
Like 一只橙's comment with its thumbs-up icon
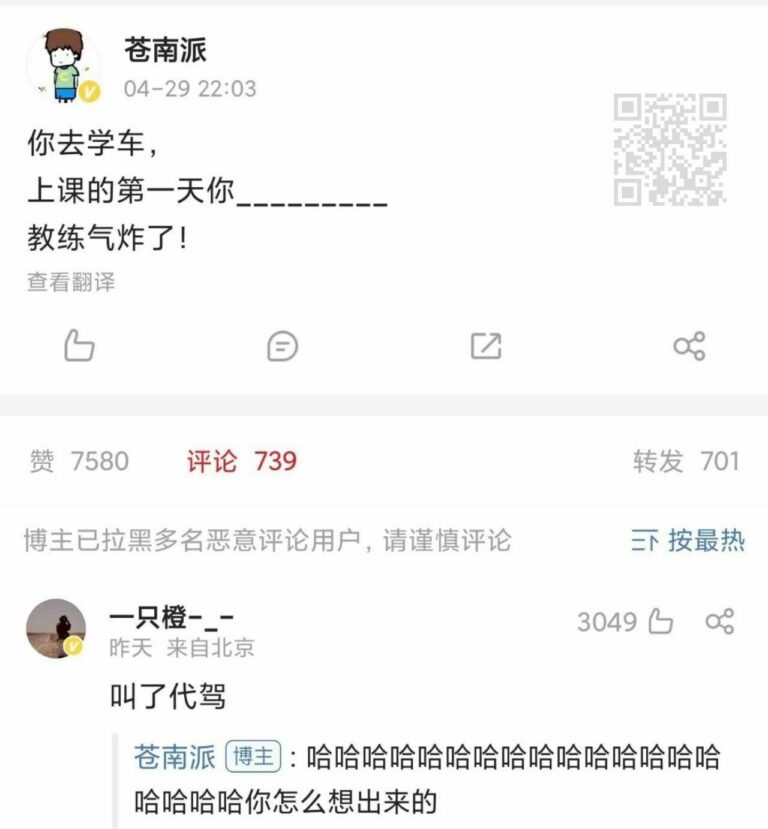click(x=660, y=620)
